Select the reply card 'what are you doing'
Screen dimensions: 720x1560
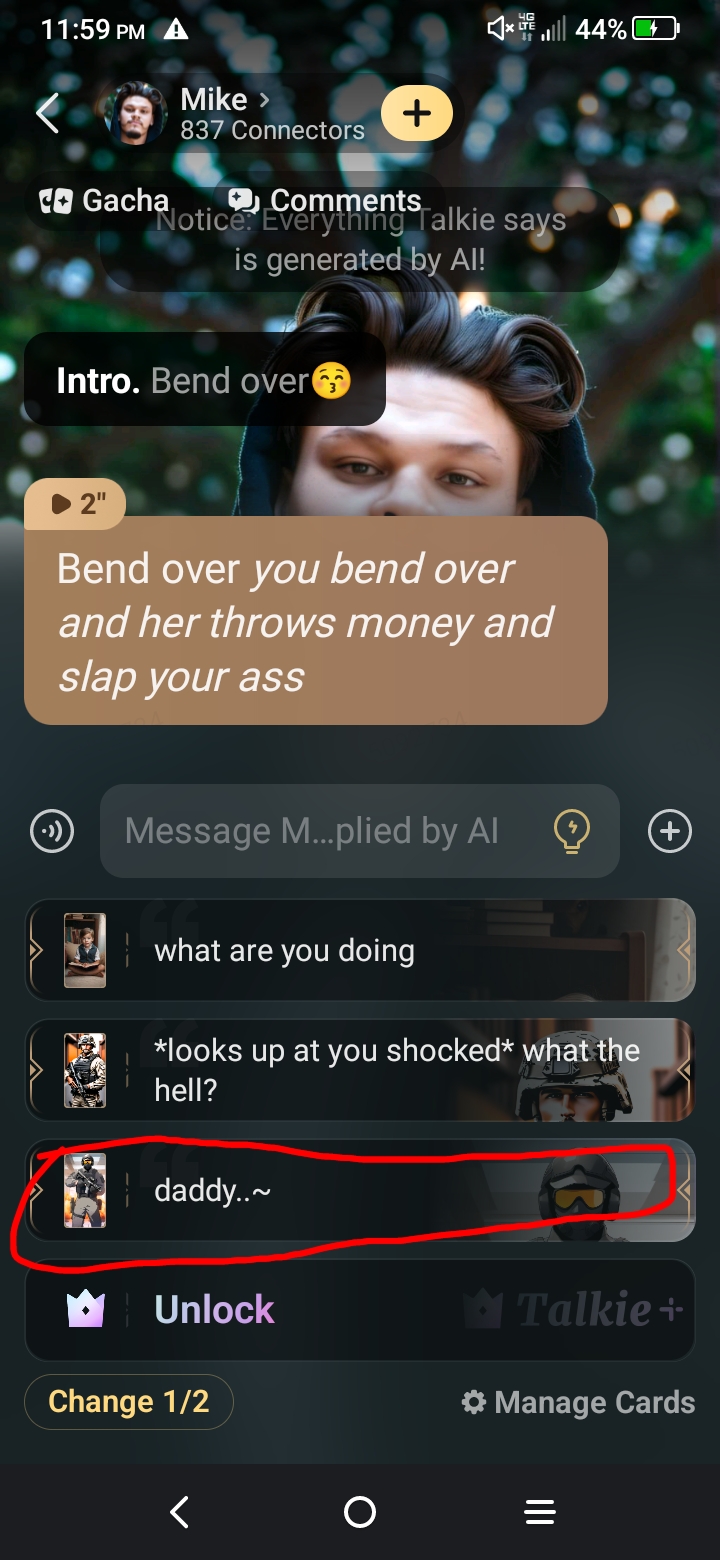(360, 950)
